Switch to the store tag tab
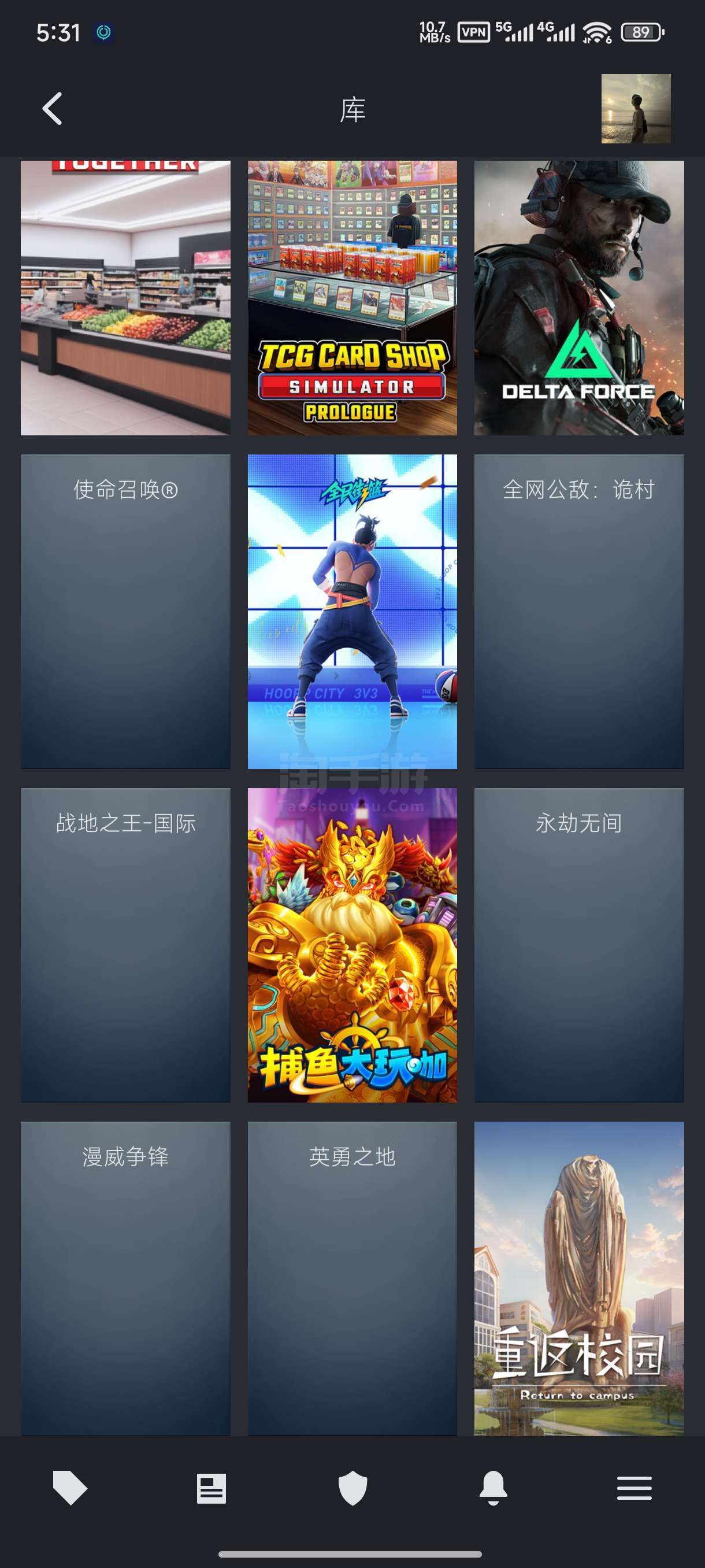Image resolution: width=705 pixels, height=1568 pixels. pos(70,1488)
